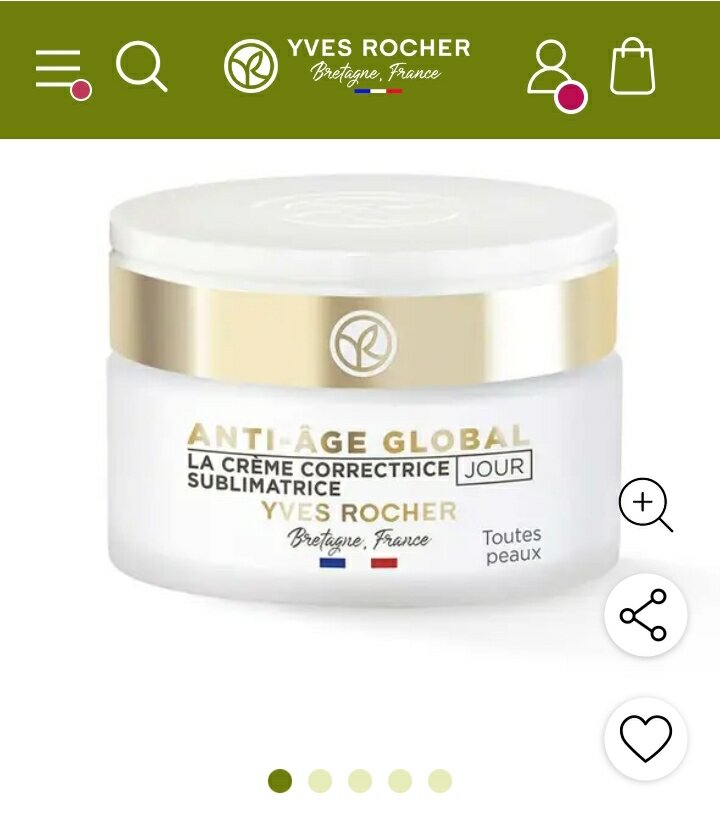This screenshot has width=720, height=825.
Task: Share this product
Action: click(x=645, y=614)
